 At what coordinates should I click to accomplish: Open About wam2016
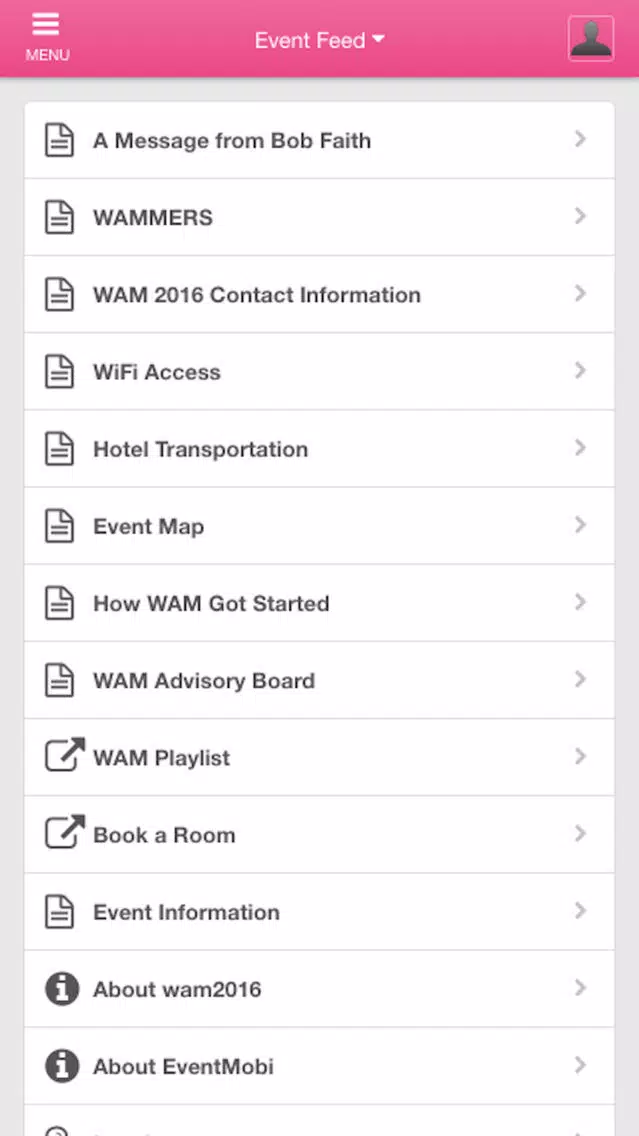[320, 989]
